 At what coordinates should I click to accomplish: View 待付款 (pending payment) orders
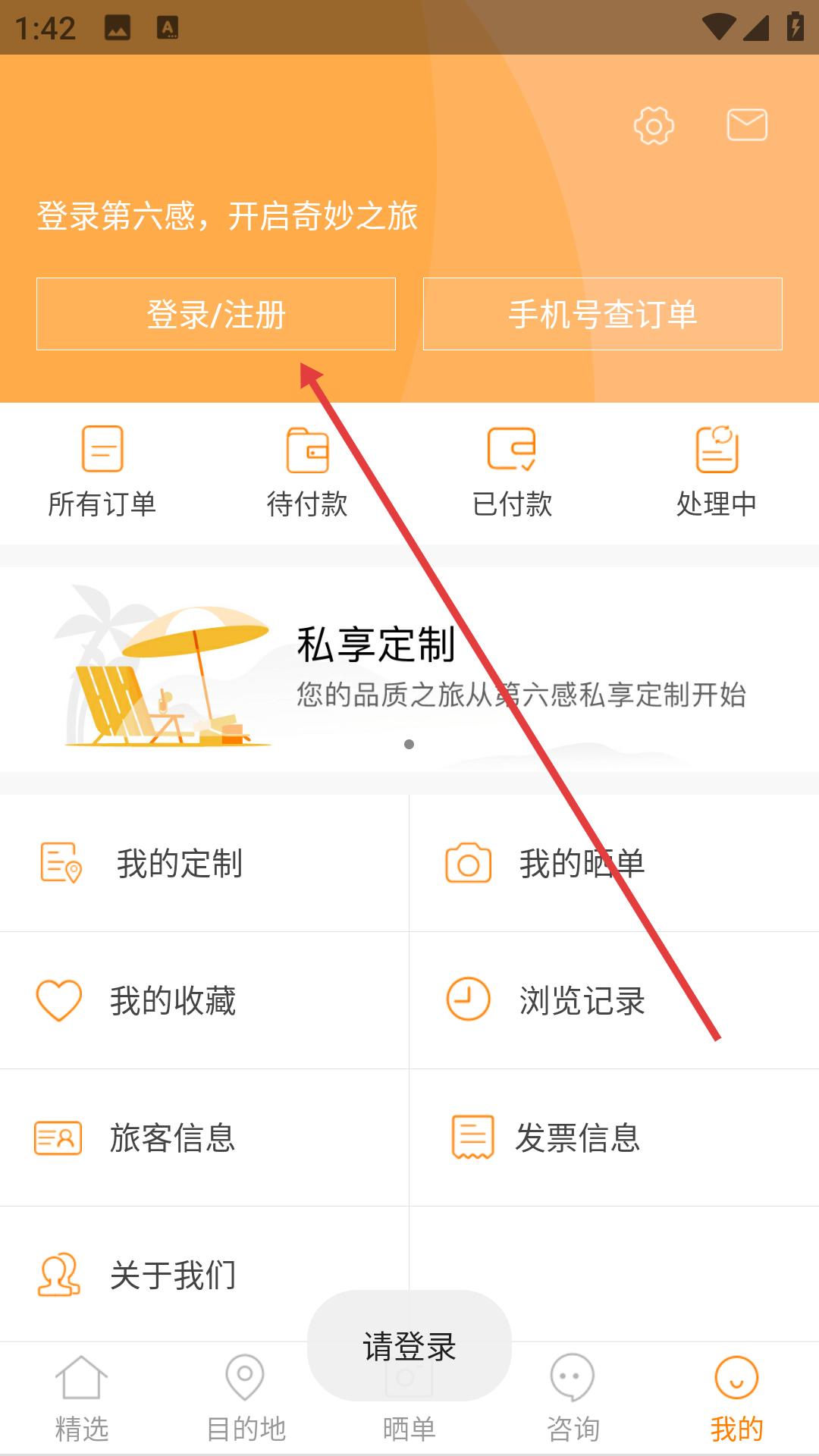tap(307, 472)
